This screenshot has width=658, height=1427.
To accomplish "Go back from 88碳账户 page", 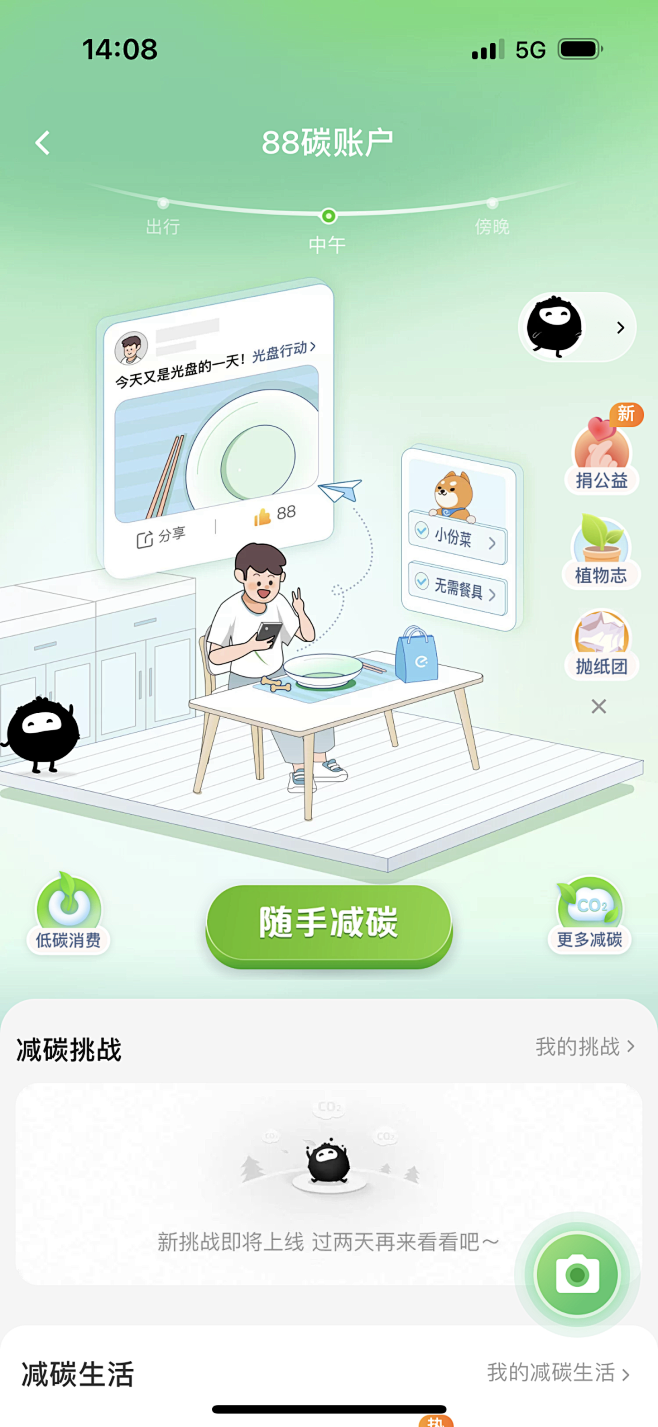I will tap(43, 143).
